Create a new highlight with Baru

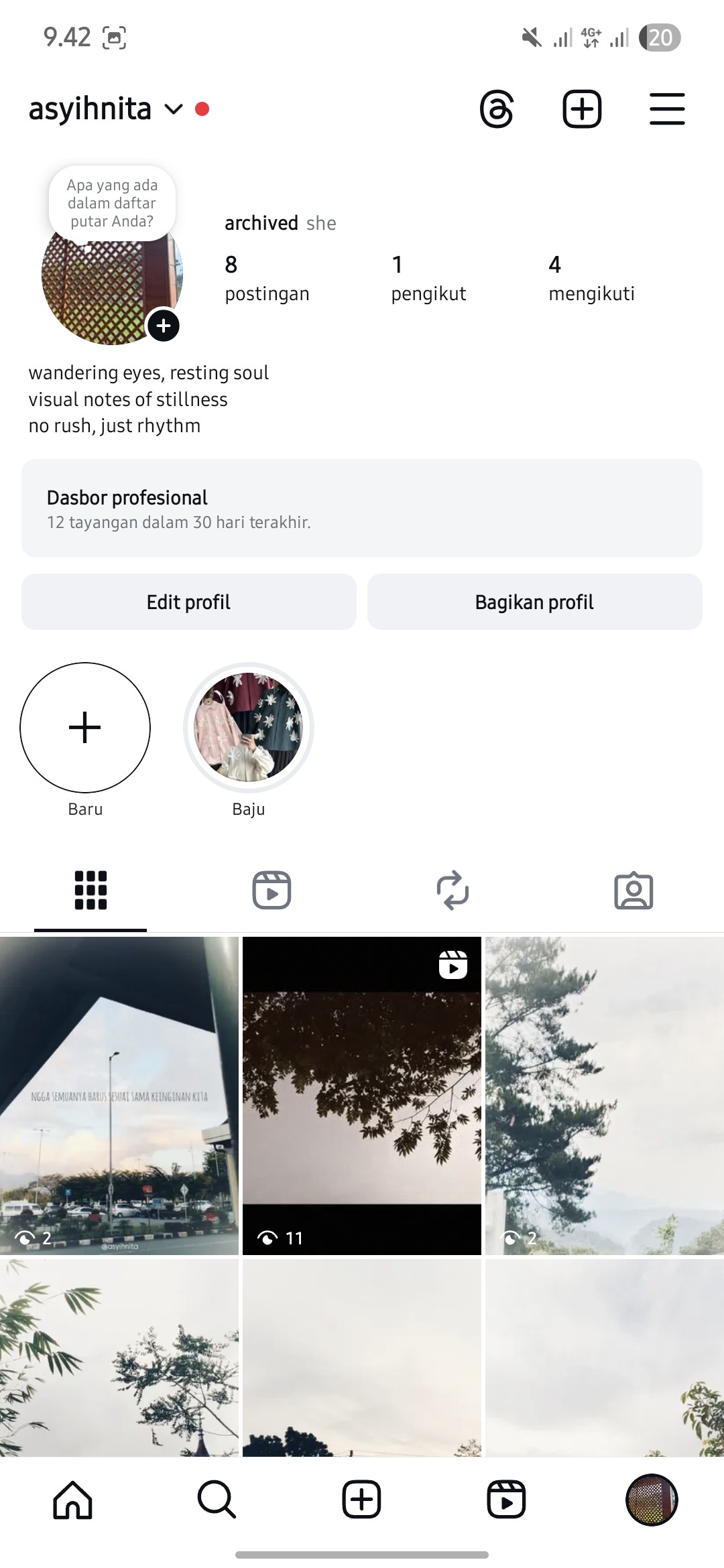[85, 728]
